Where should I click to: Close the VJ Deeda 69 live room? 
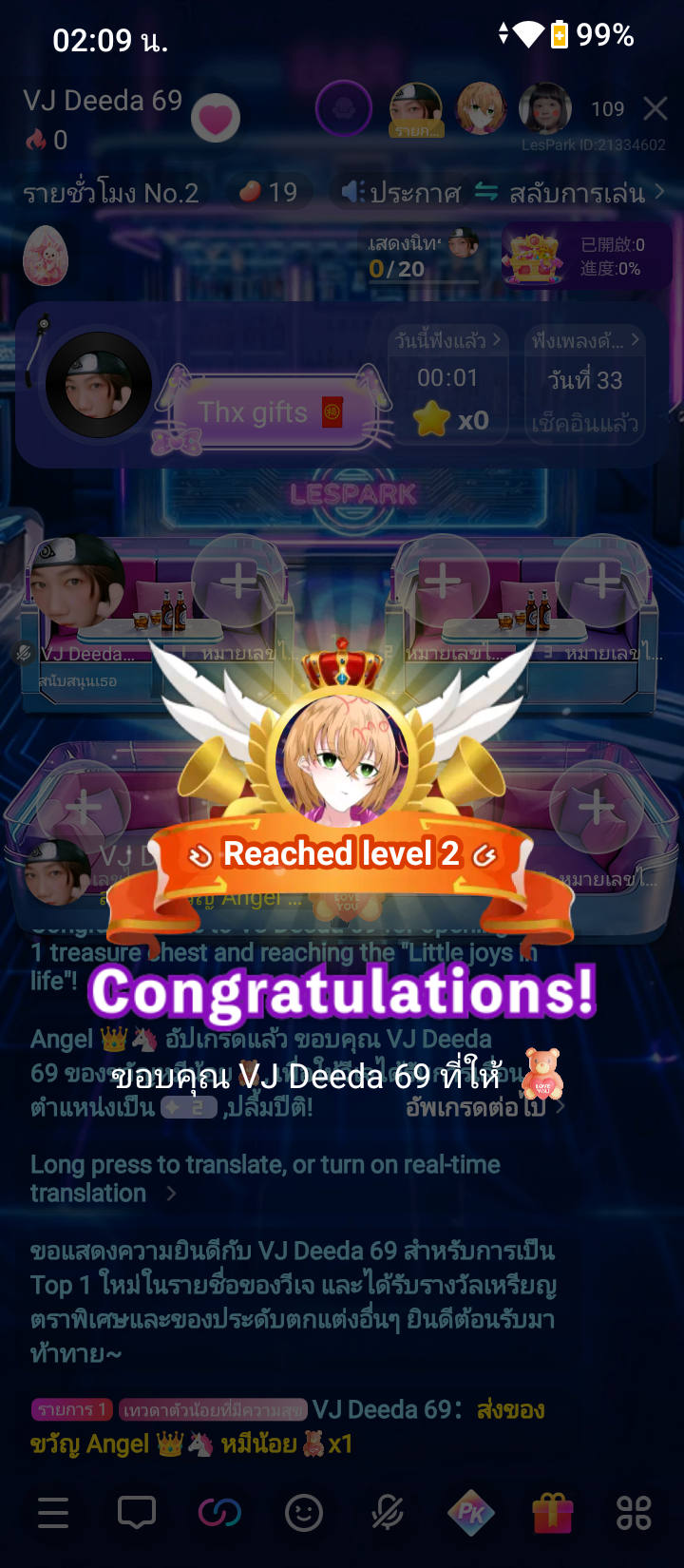(655, 109)
